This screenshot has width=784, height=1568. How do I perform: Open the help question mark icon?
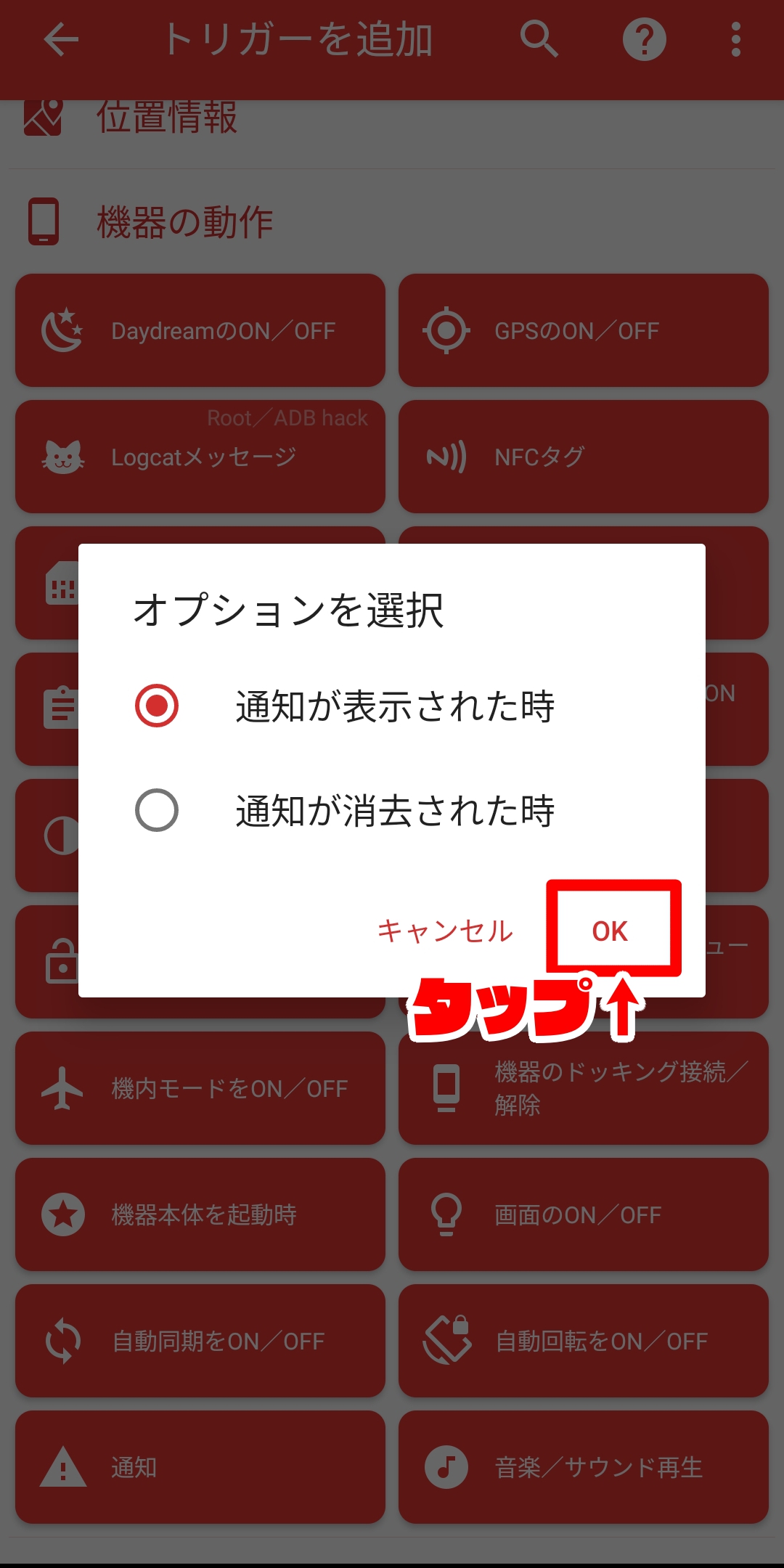pos(645,39)
